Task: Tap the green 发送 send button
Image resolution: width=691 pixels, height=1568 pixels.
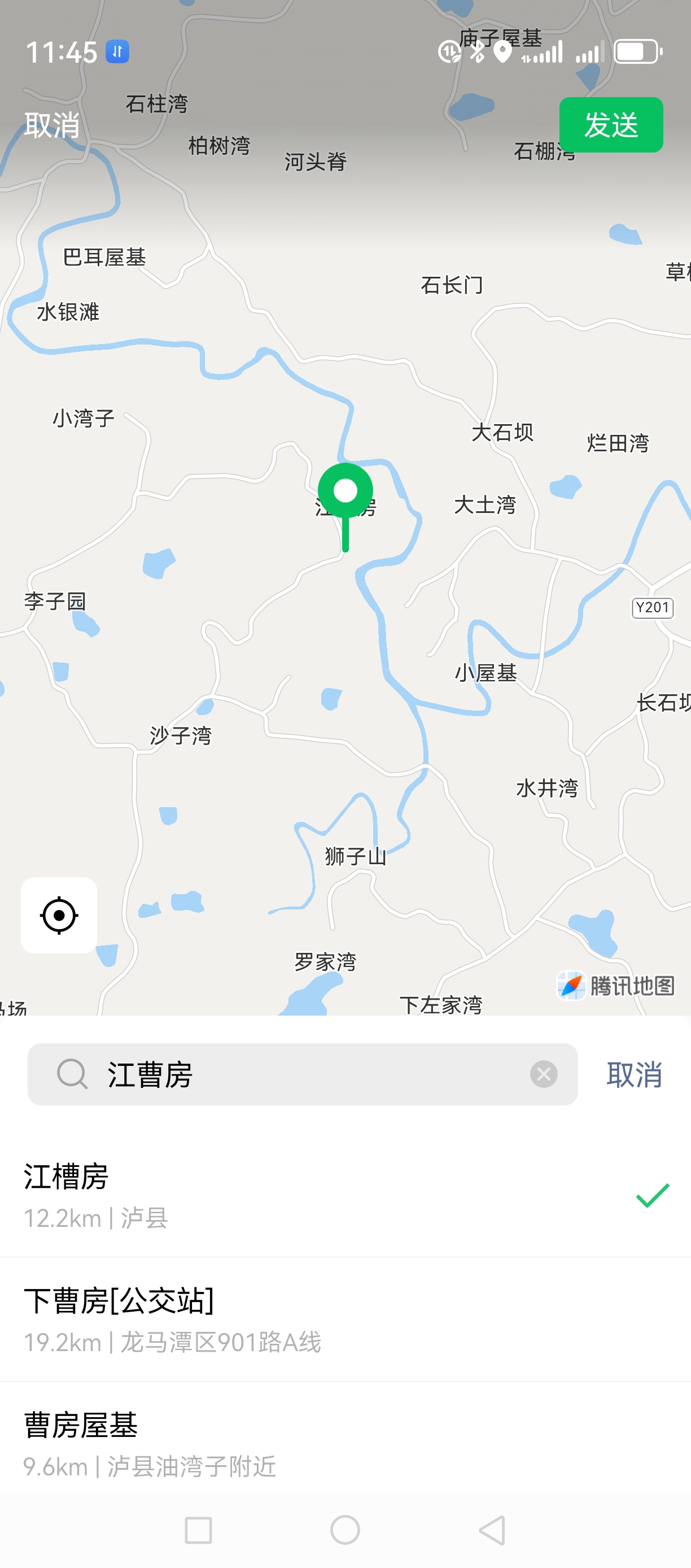Action: pyautogui.click(x=611, y=125)
